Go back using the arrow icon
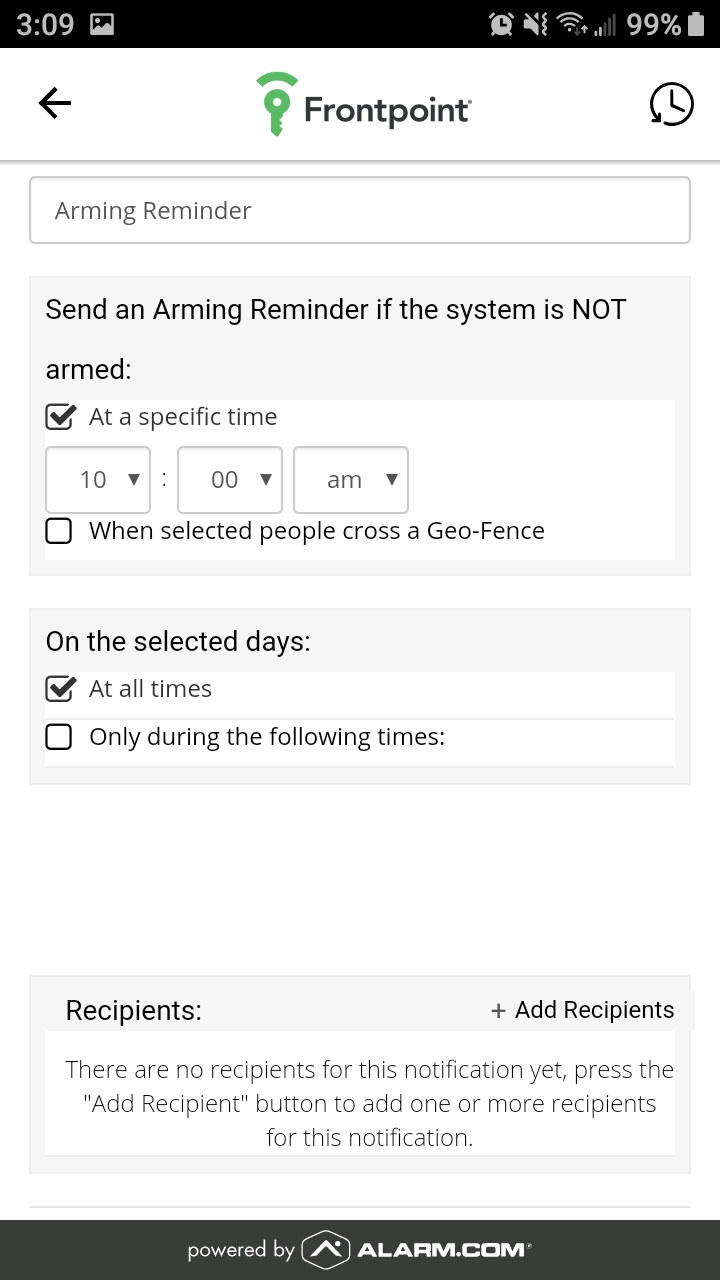The width and height of the screenshot is (720, 1280). point(55,103)
